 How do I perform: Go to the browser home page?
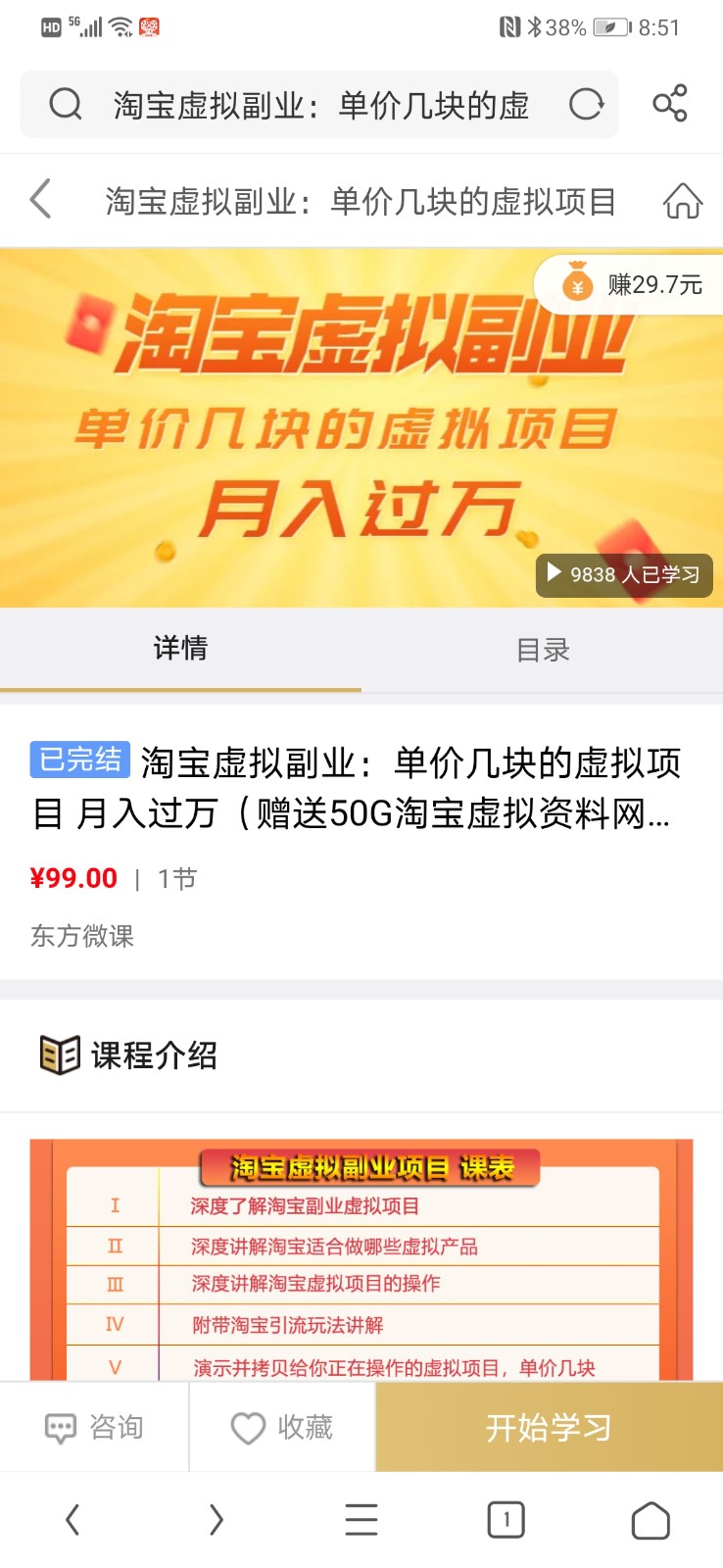point(651,1520)
